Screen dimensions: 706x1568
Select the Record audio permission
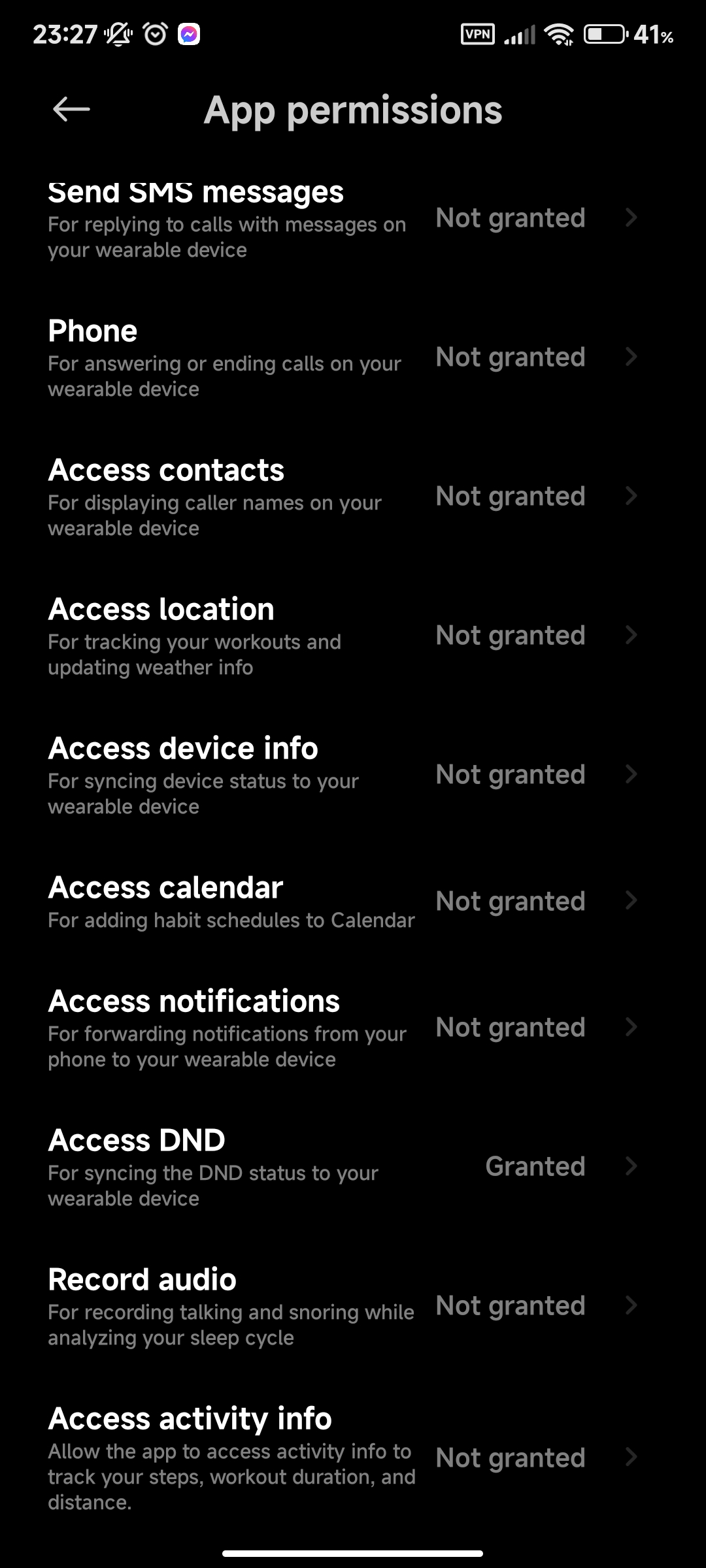353,1306
